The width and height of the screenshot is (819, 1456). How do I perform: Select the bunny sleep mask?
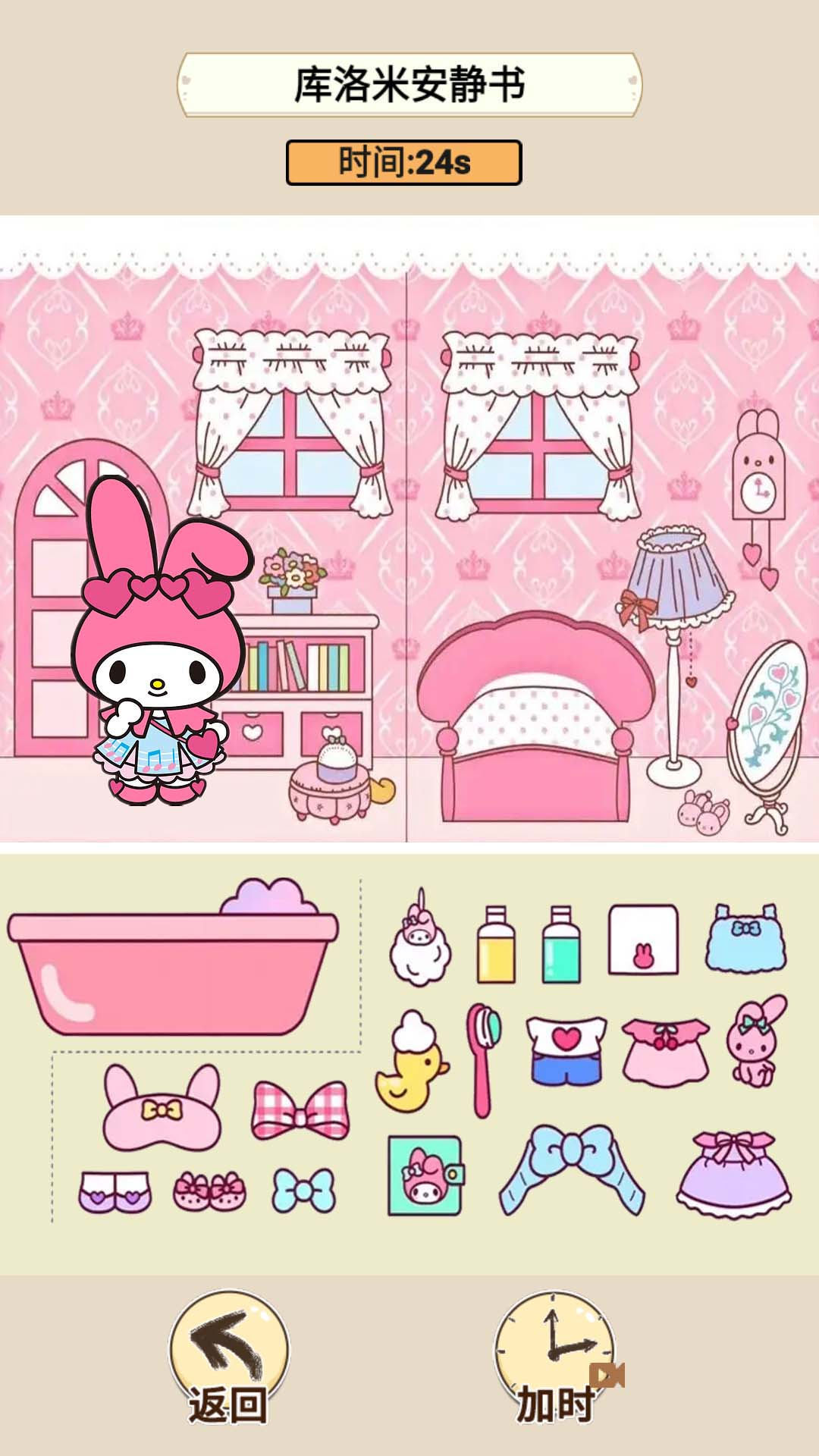tap(162, 1109)
